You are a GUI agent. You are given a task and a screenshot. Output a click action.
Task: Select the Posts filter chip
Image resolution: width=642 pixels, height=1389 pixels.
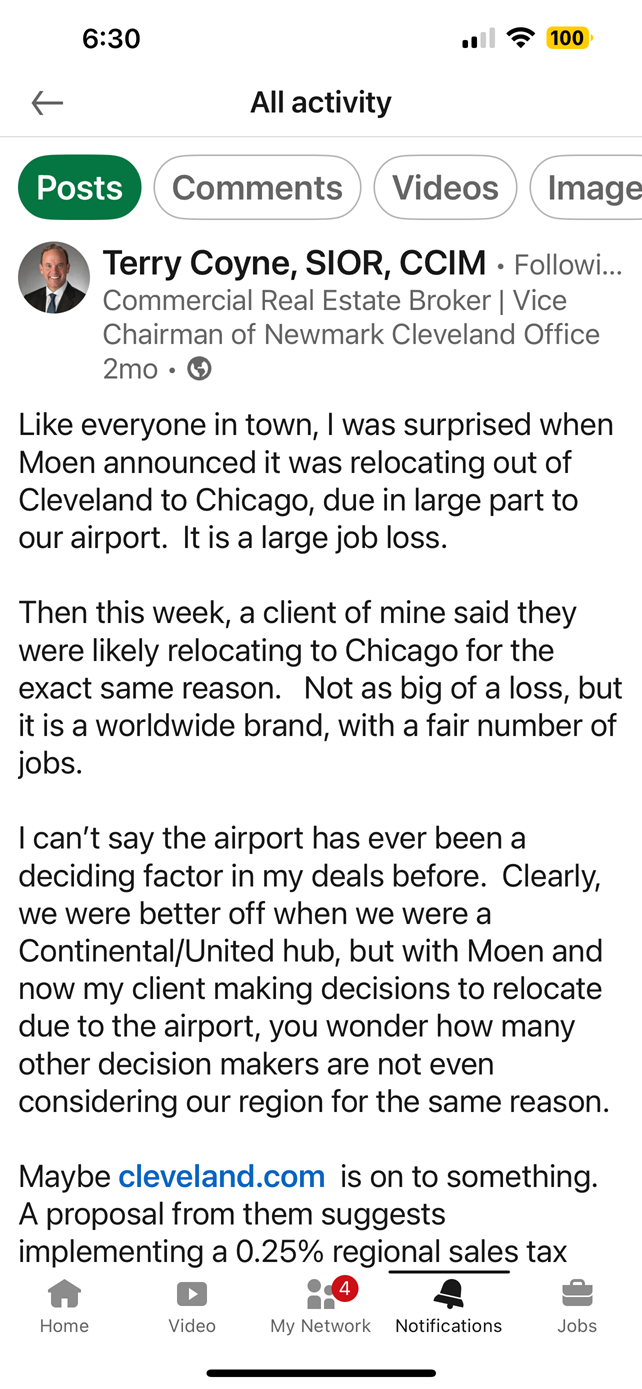click(x=80, y=188)
